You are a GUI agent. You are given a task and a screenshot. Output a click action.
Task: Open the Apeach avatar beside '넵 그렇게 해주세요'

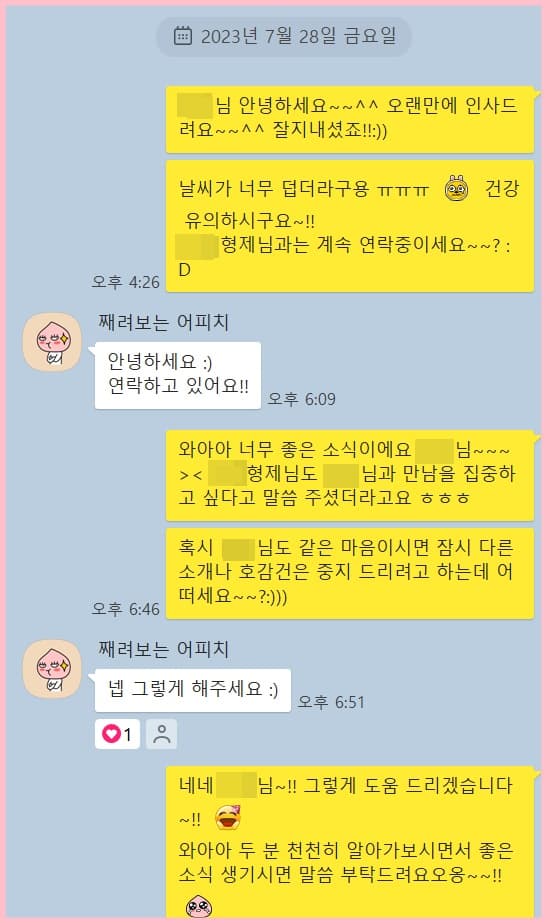coord(52,669)
